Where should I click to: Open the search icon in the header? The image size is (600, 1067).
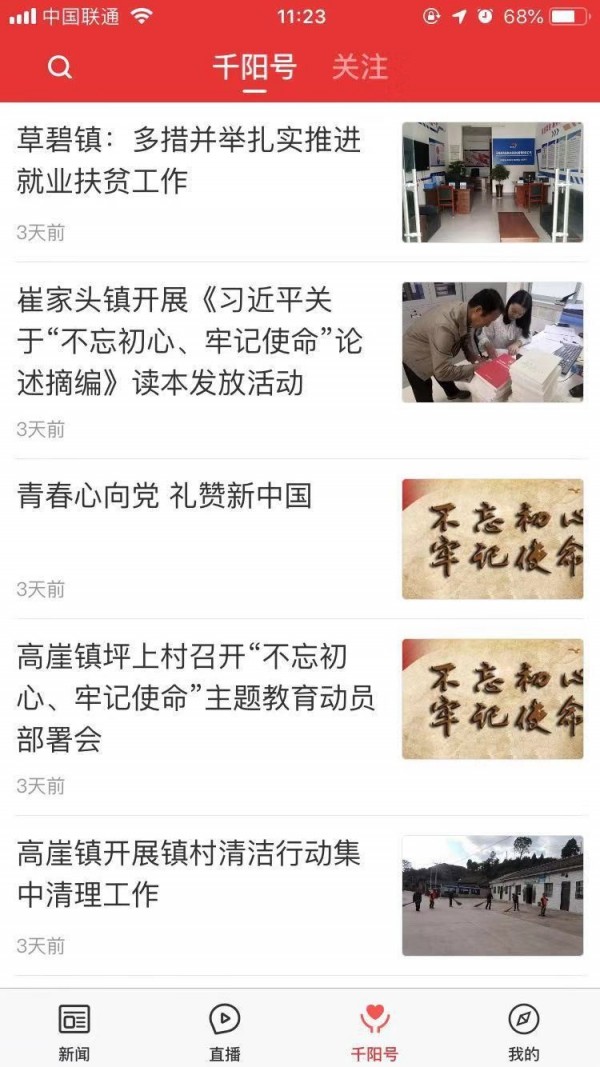pyautogui.click(x=60, y=67)
